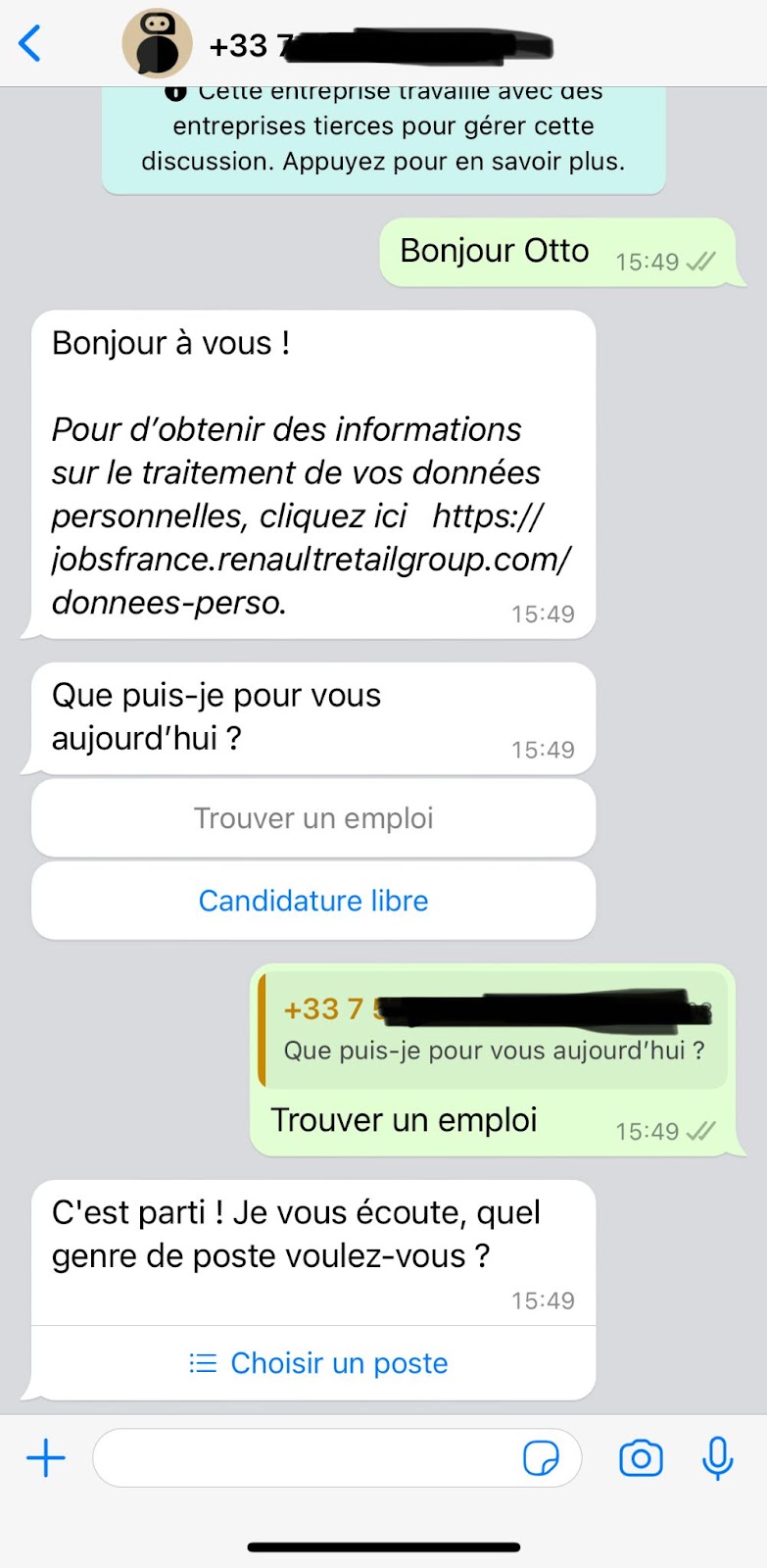Focus the message text field
Viewport: 767px width, 1568px height.
coord(304,1458)
